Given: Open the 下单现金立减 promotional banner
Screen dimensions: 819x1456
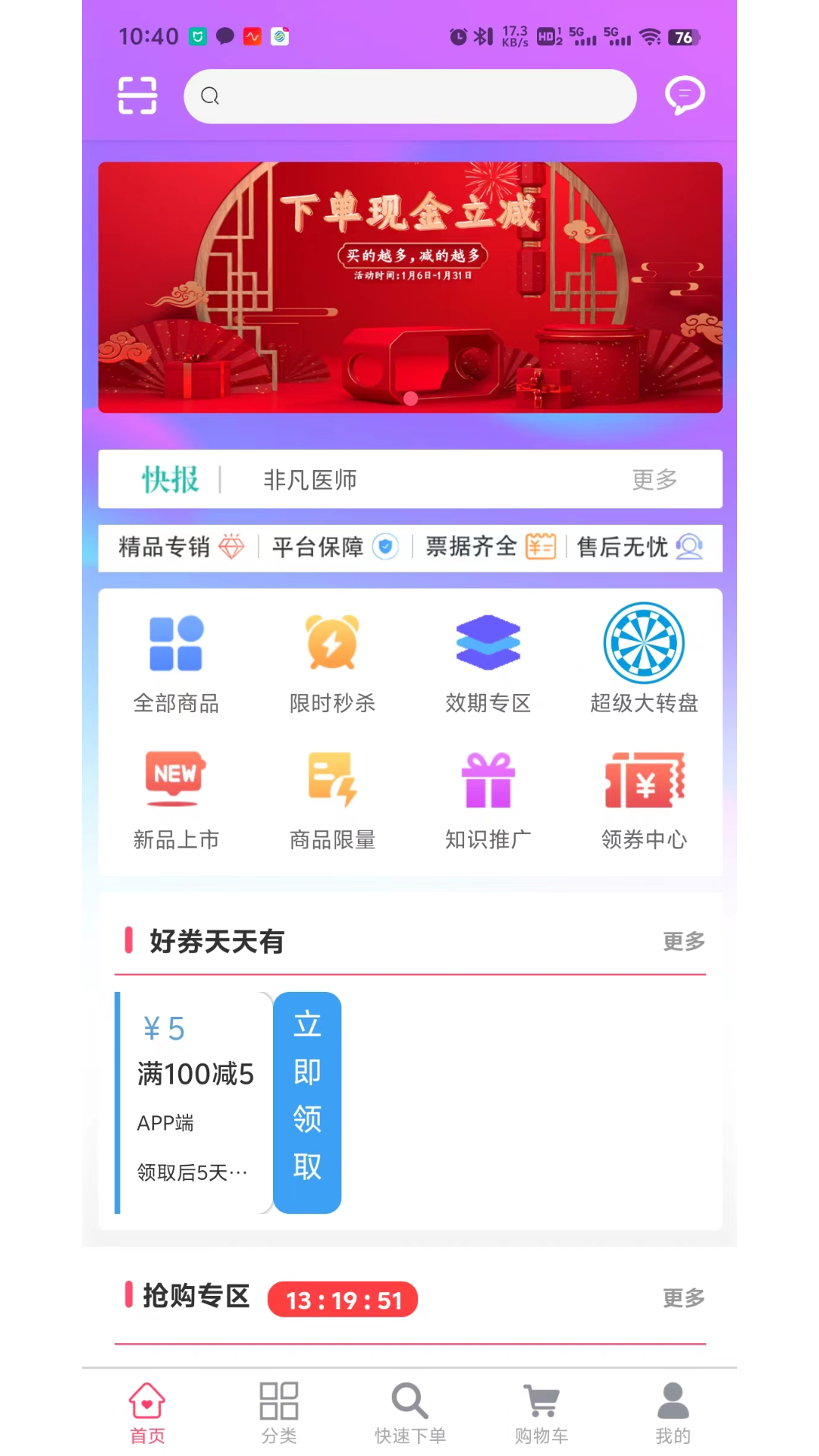Looking at the screenshot, I should [x=410, y=287].
